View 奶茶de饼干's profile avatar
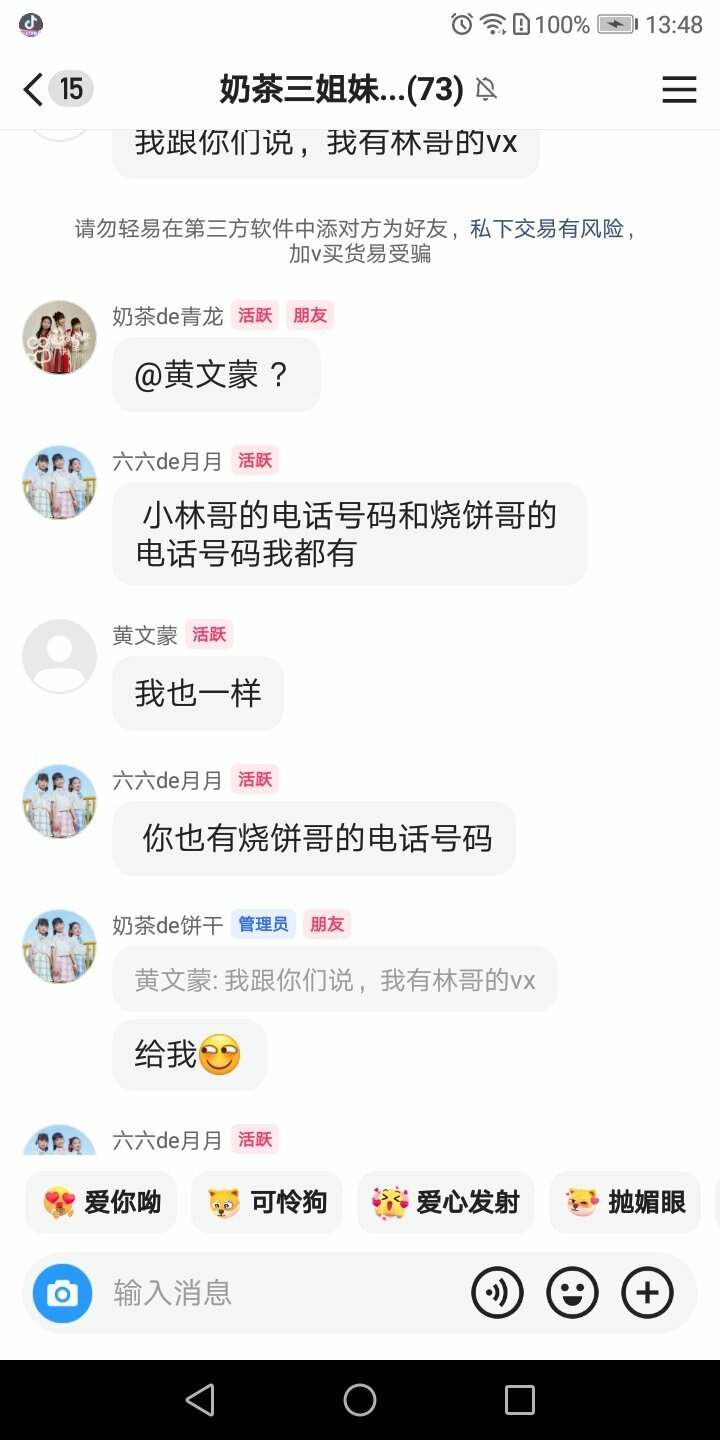This screenshot has width=720, height=1440. (x=60, y=946)
